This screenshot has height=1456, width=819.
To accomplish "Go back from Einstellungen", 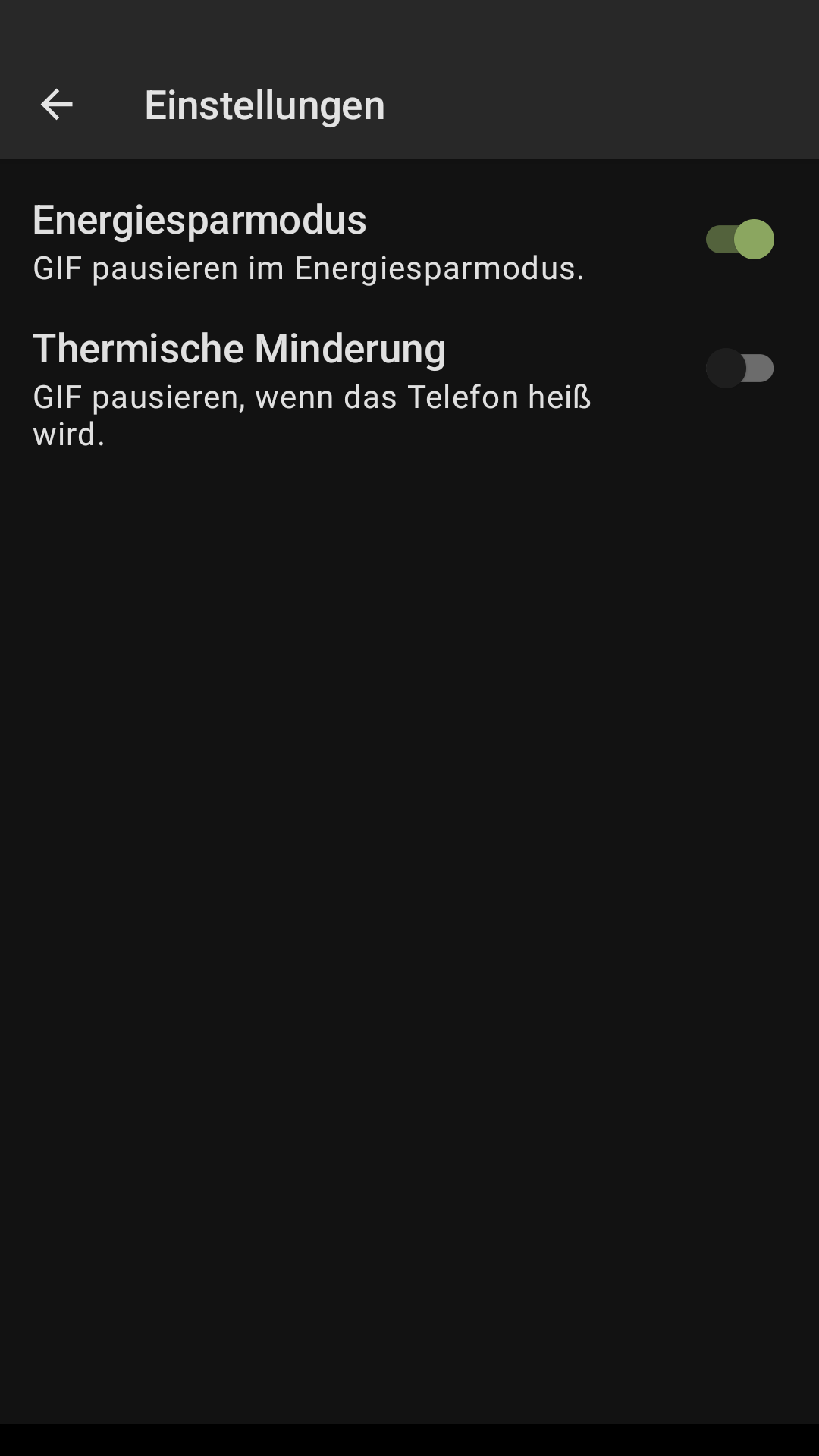I will click(x=56, y=105).
